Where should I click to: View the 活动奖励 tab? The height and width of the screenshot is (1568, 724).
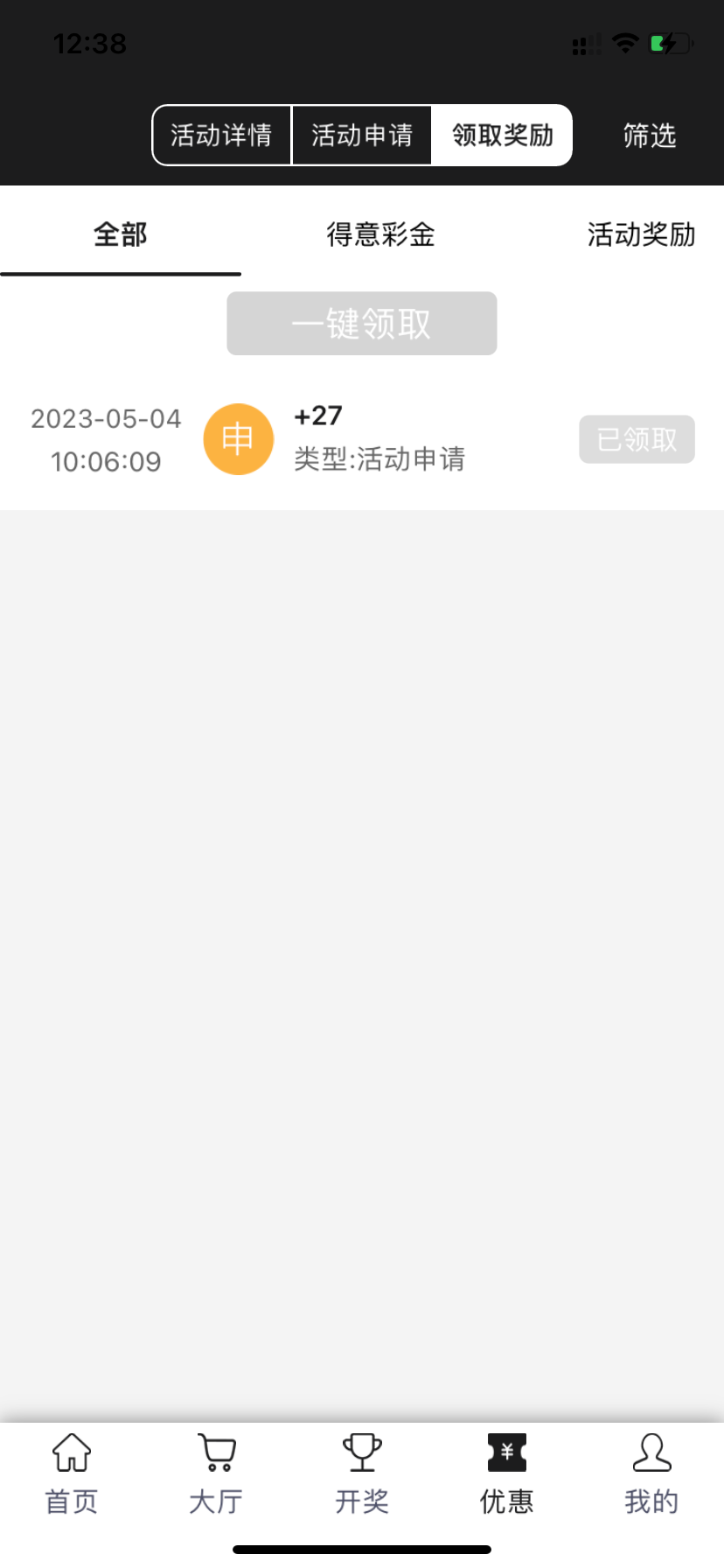(x=641, y=234)
